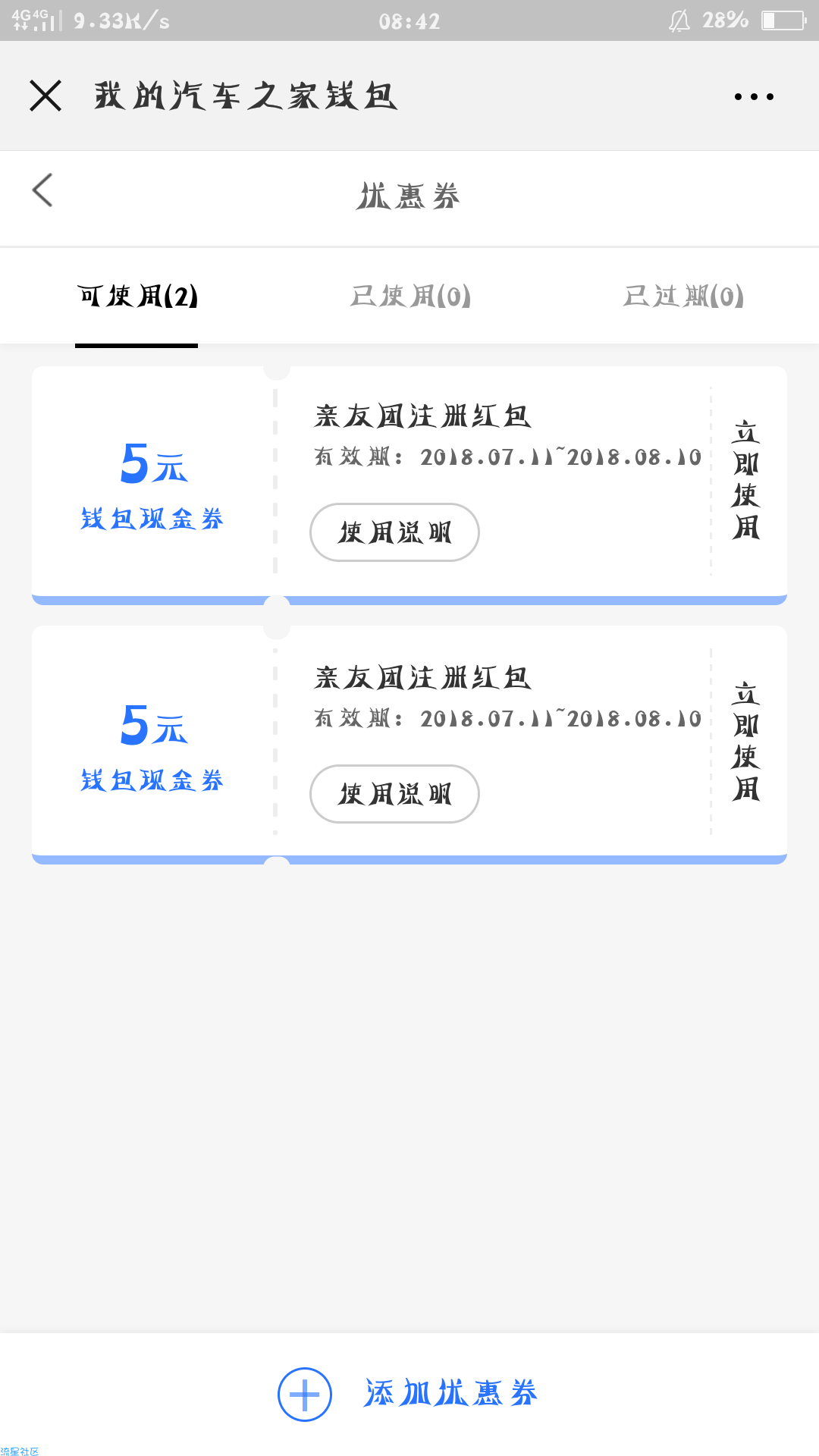The image size is (819, 1456).
Task: Switch to the 已过期(0) tab
Action: (x=683, y=296)
